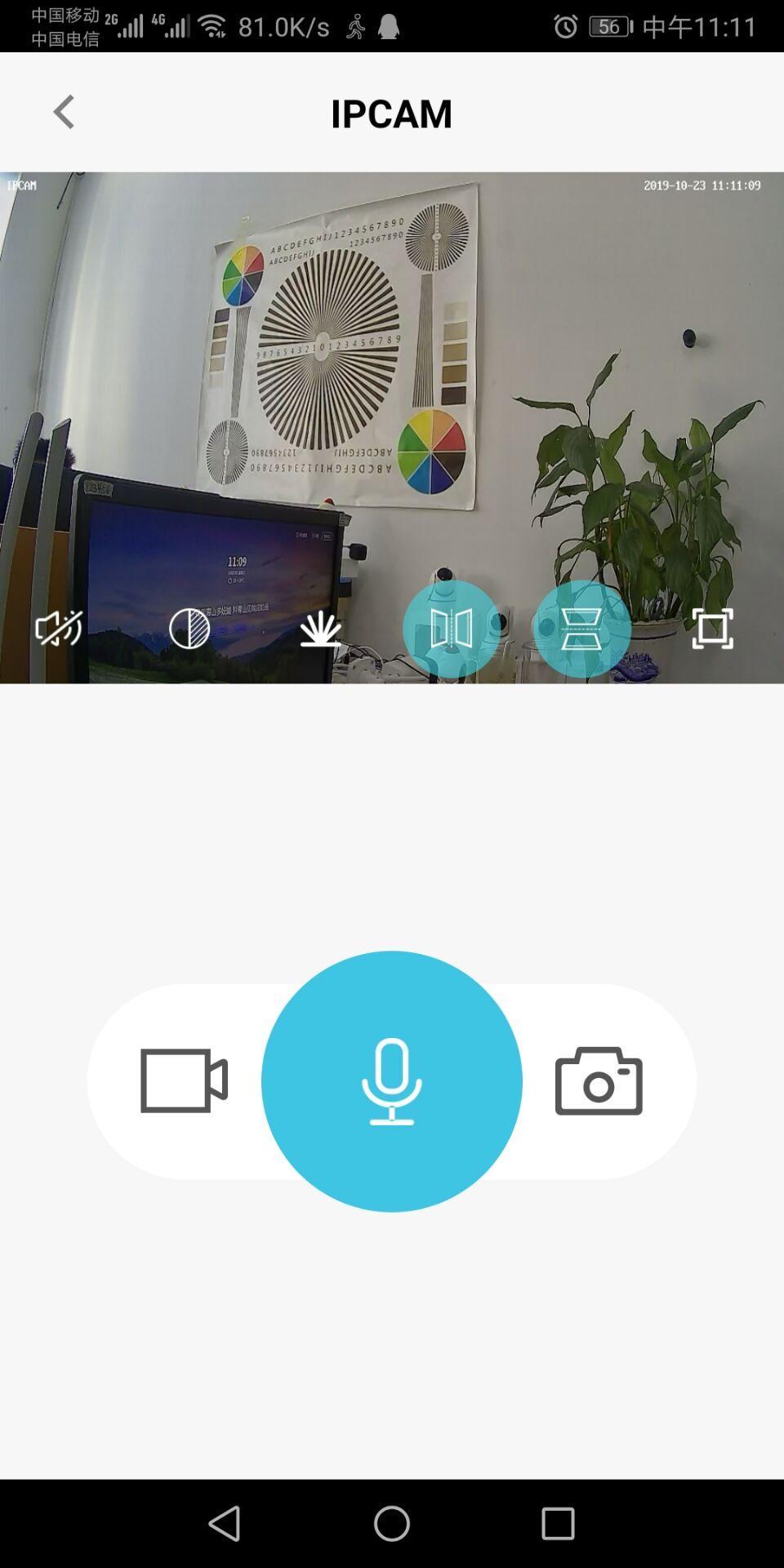Go back from the IPCAM screen

pos(64,112)
